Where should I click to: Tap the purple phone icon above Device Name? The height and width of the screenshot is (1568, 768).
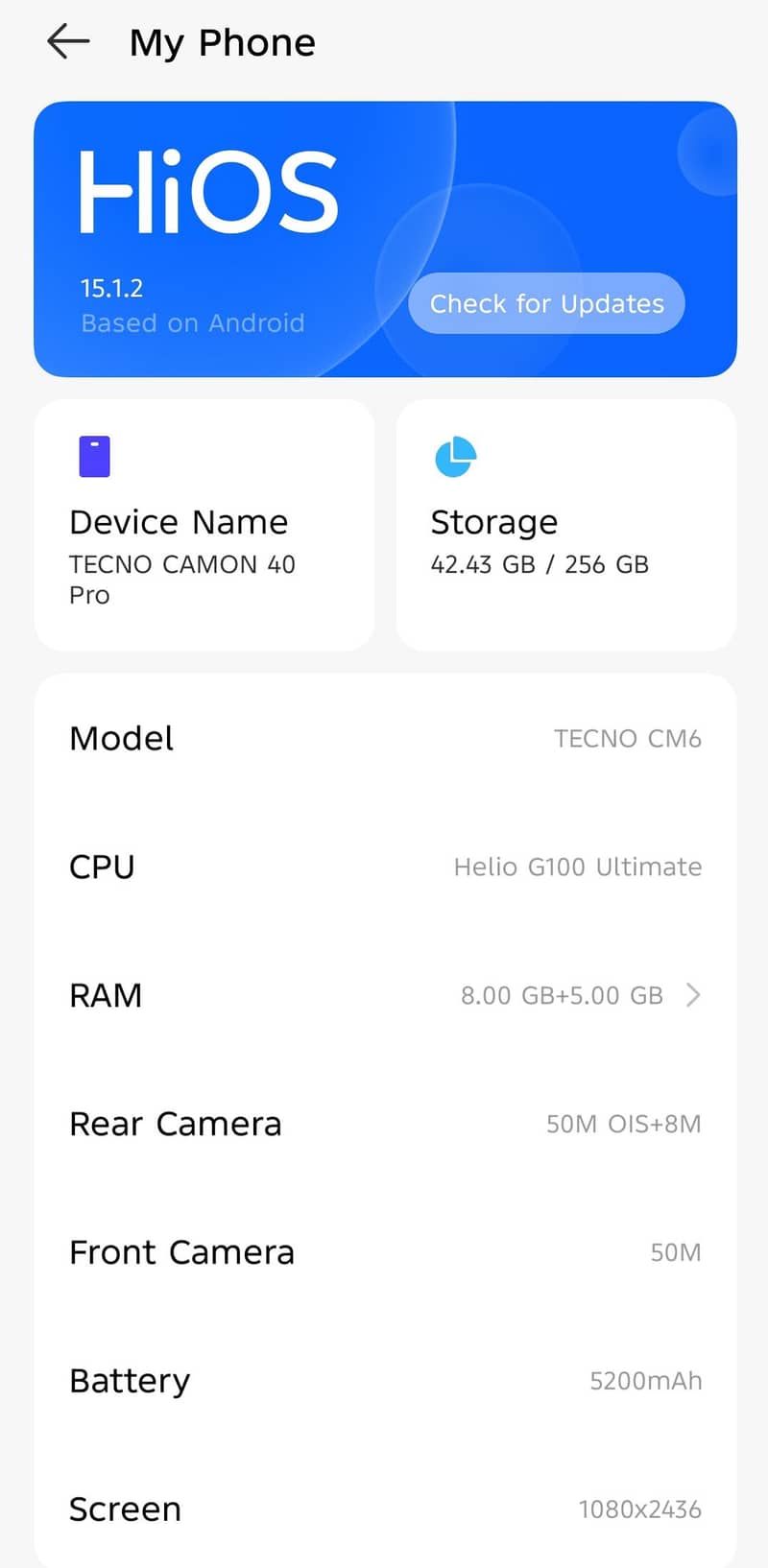95,456
